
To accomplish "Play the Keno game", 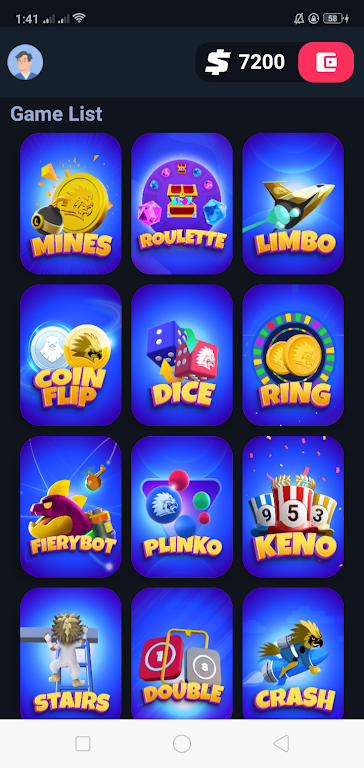I will click(293, 506).
